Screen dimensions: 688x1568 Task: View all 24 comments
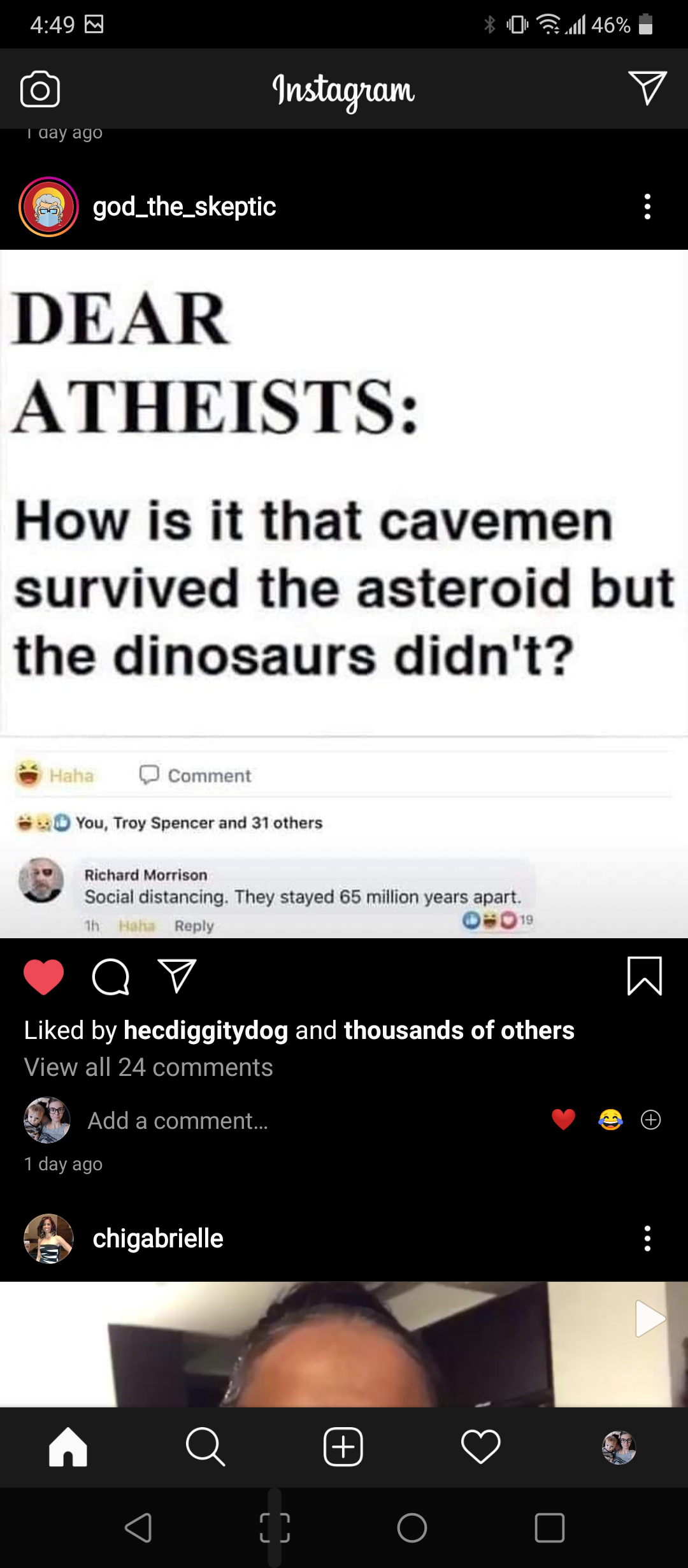click(148, 1067)
